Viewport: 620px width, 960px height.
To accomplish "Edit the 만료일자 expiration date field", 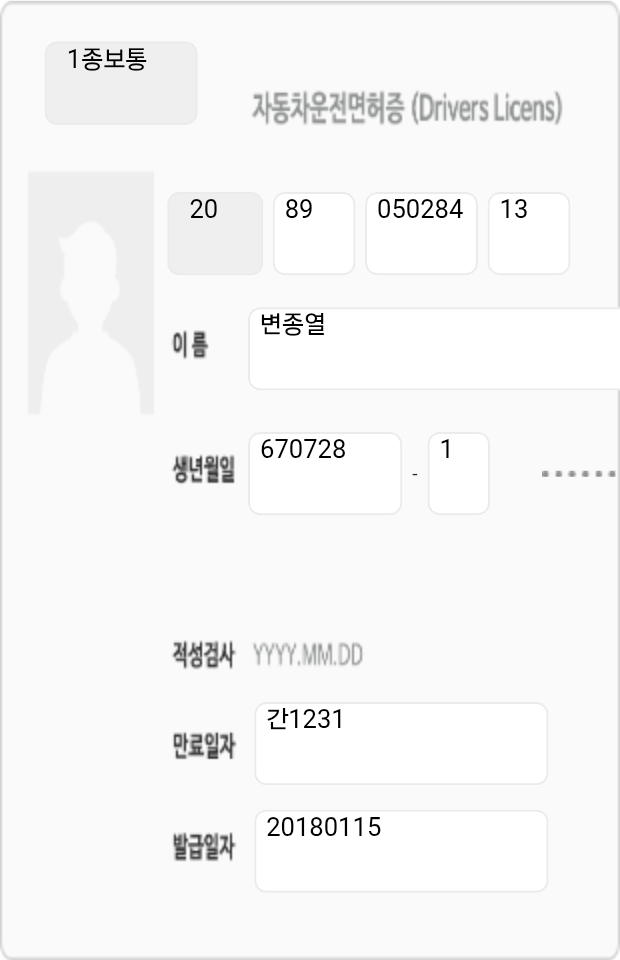I will [400, 743].
